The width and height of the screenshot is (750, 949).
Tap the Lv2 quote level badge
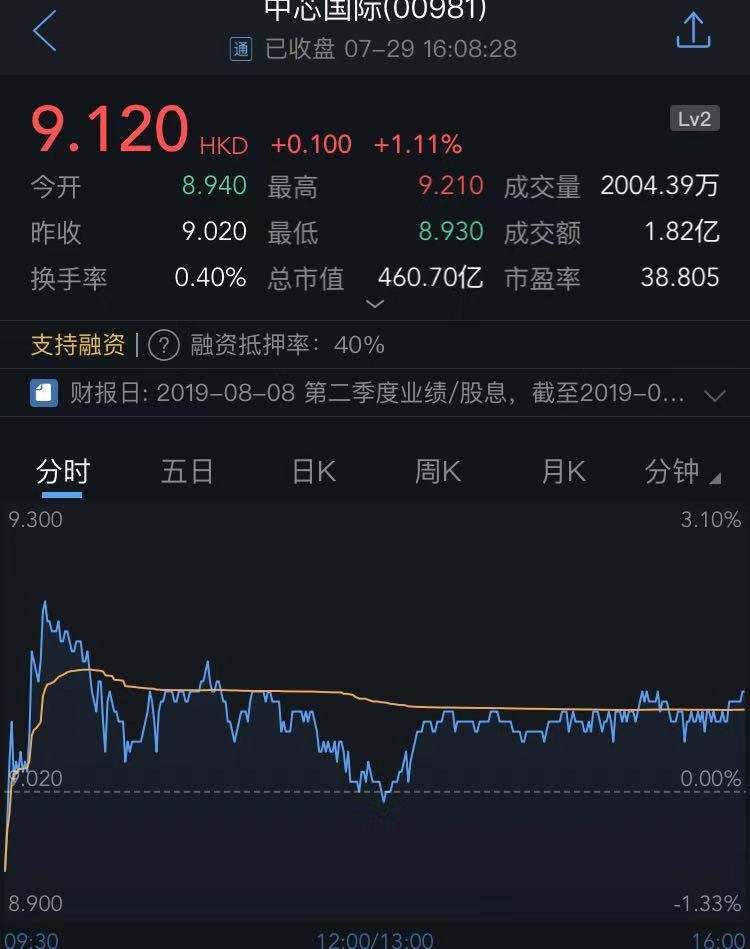point(694,119)
